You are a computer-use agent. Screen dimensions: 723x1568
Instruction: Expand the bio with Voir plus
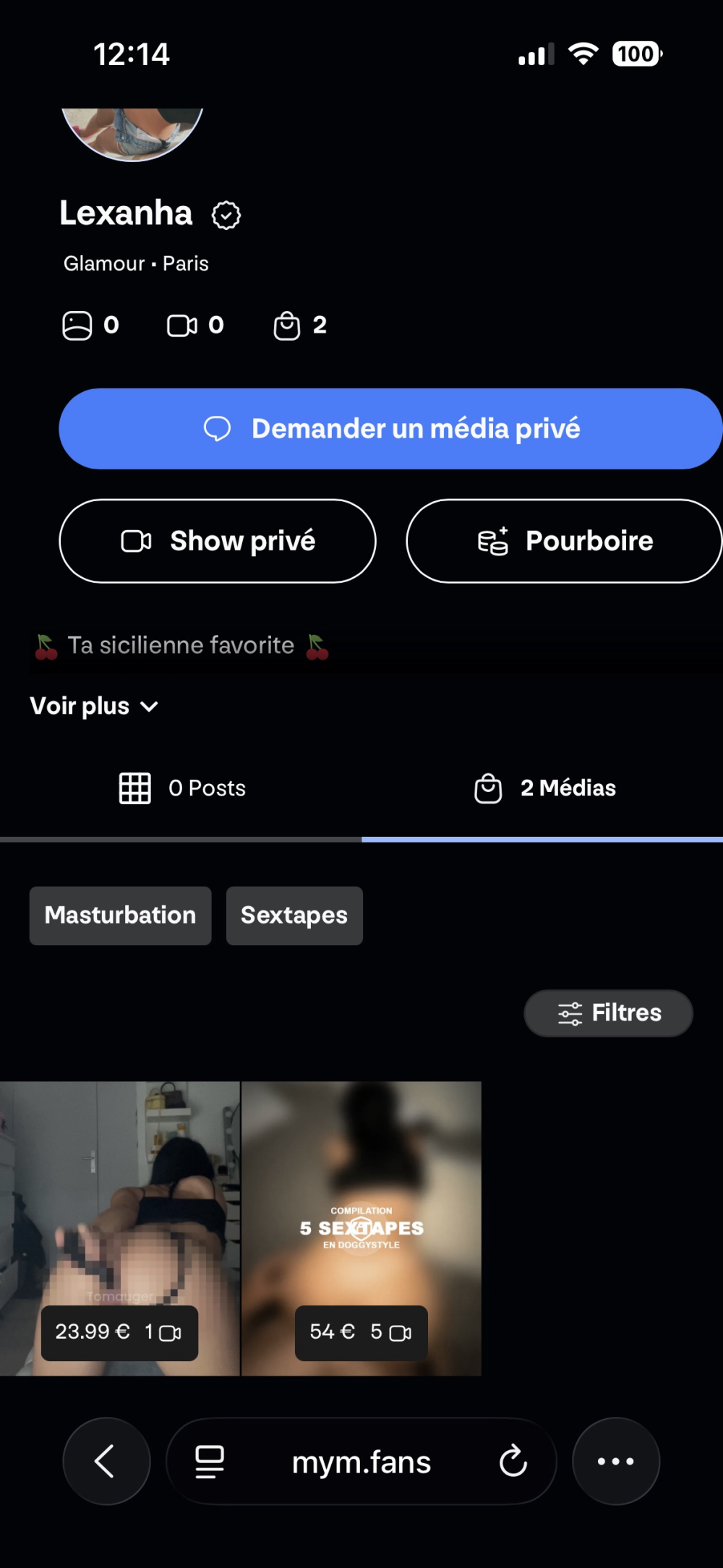[94, 706]
